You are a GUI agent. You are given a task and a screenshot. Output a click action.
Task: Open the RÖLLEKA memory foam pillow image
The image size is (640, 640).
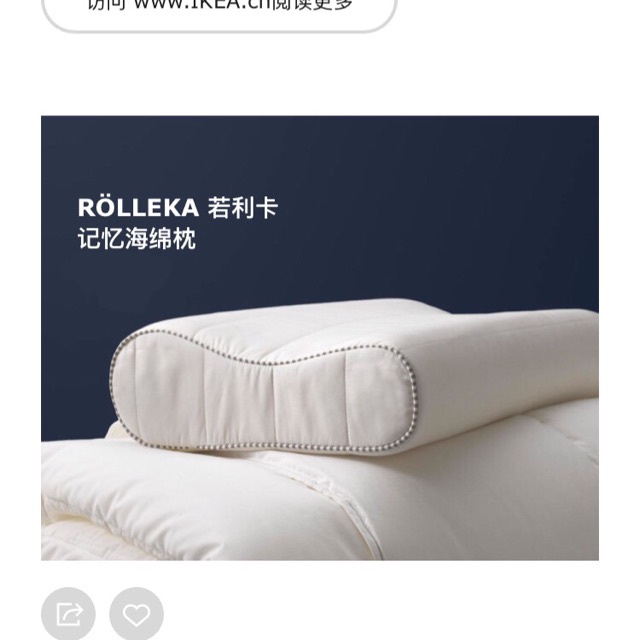(320, 338)
